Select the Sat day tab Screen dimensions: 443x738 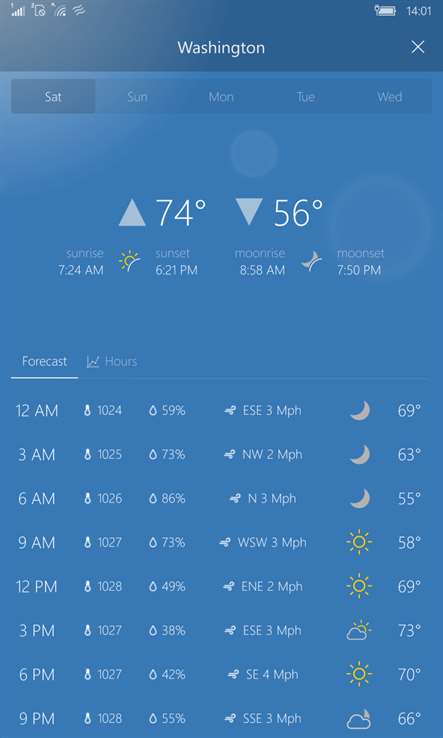coord(53,96)
